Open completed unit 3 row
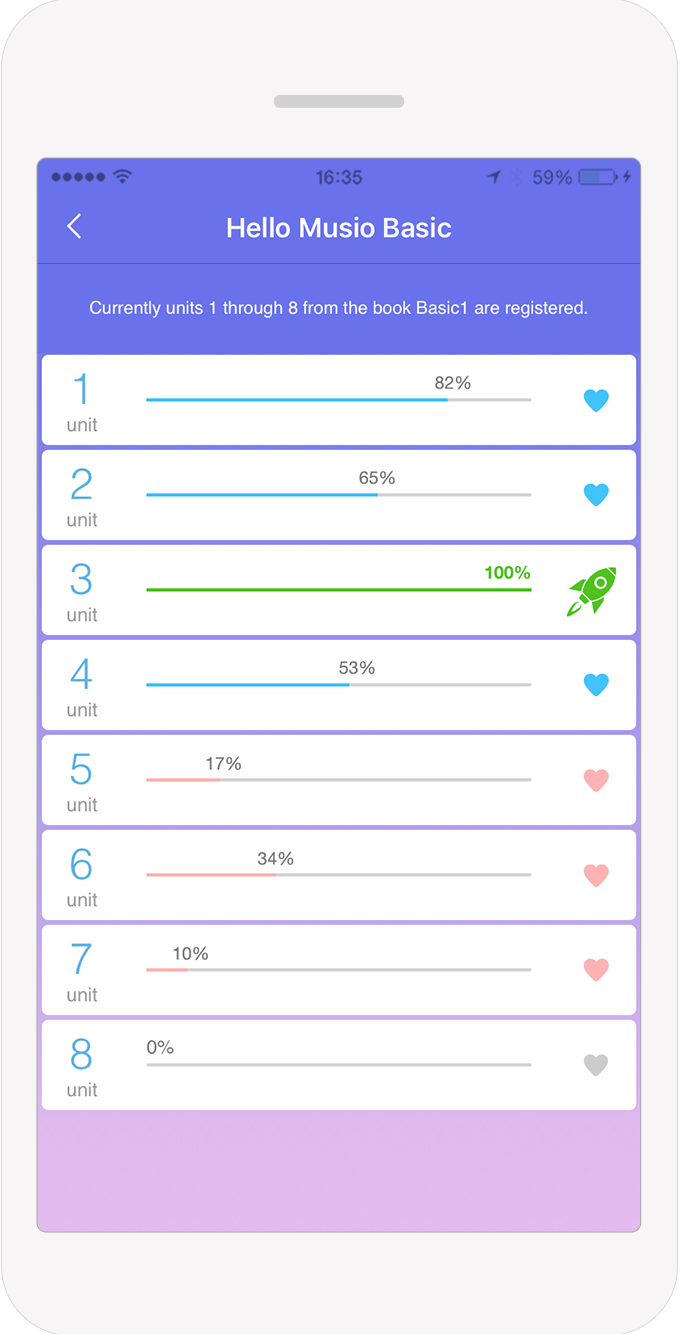 coord(339,590)
